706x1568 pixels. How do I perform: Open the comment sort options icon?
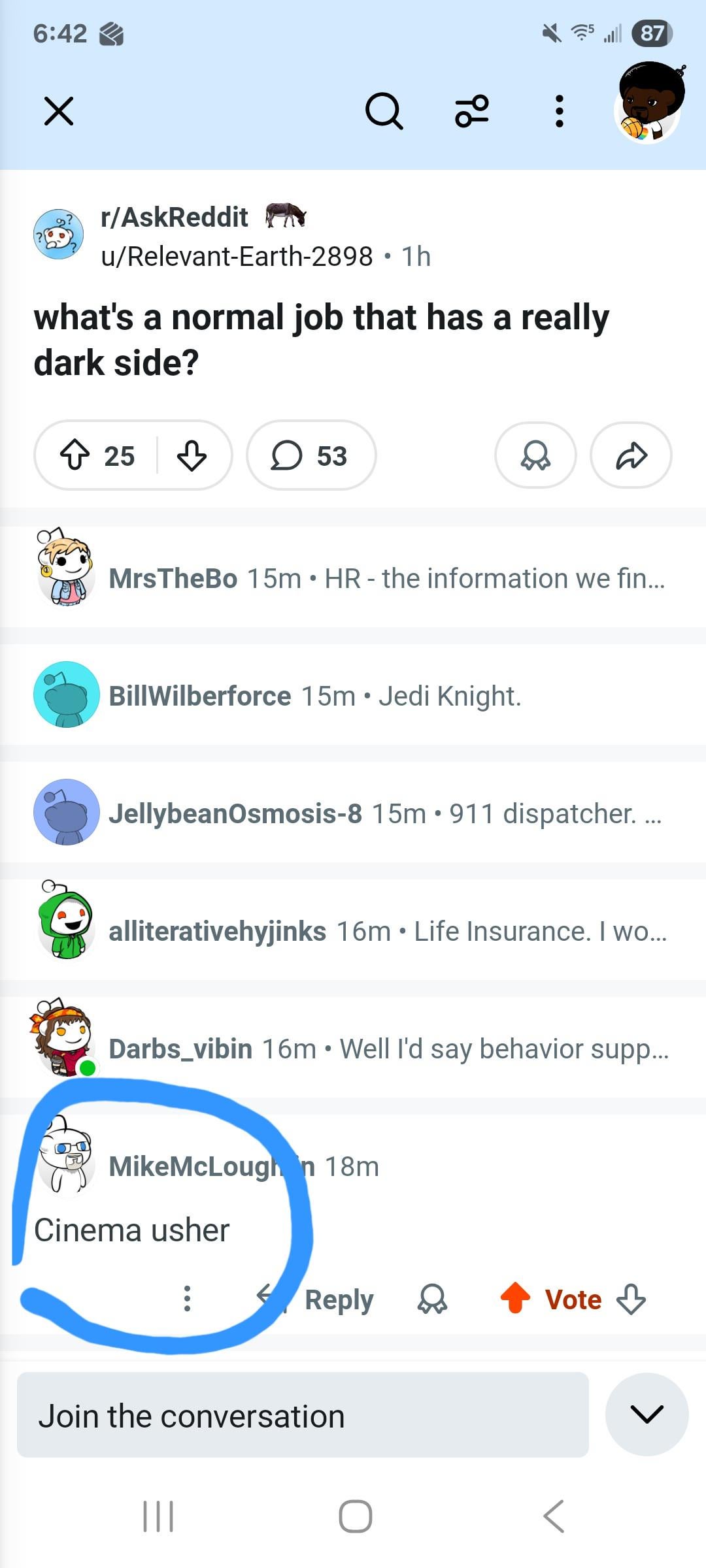pyautogui.click(x=472, y=111)
